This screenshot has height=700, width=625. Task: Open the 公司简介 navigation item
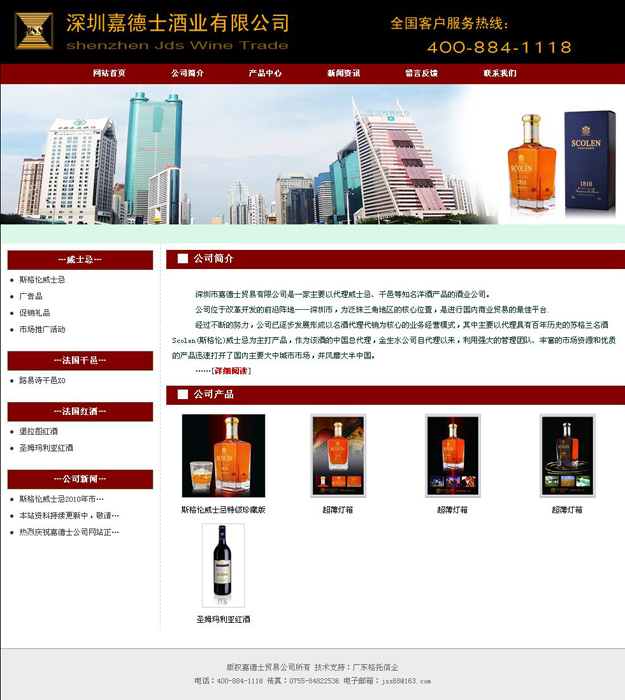[187, 73]
